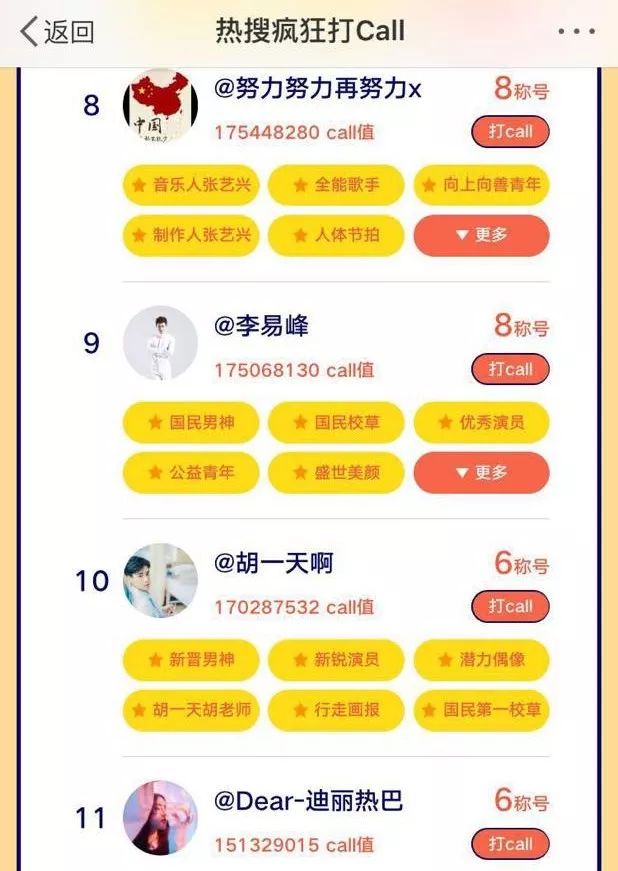Viewport: 618px width, 871px height.
Task: Pick the 盛世美颜 chip
Action: (x=336, y=472)
